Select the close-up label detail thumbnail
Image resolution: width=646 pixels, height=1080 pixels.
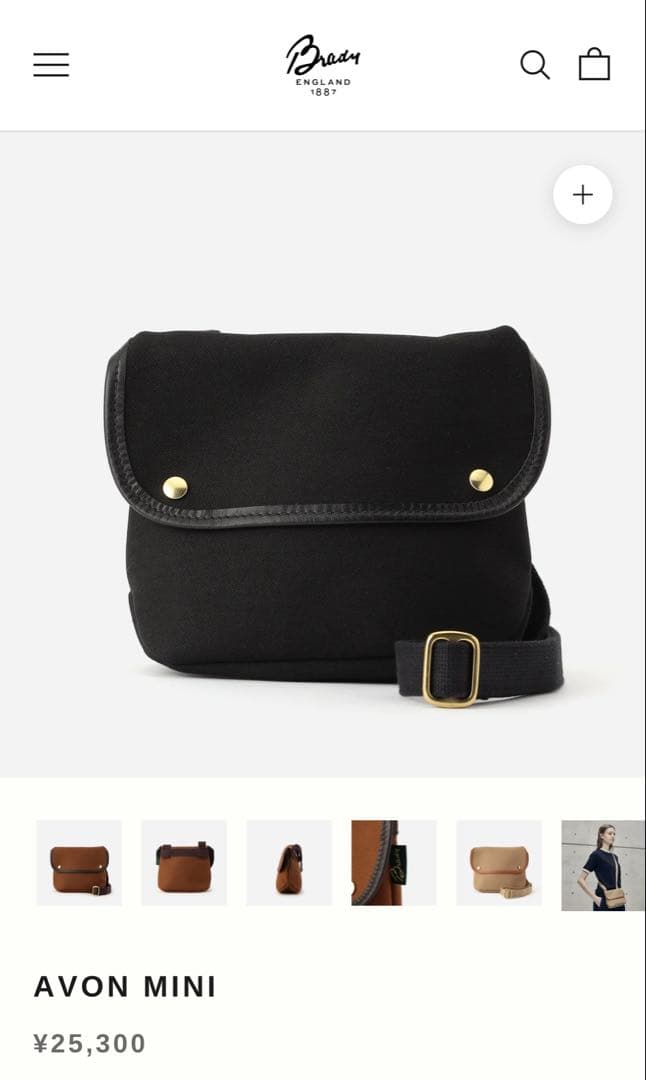(394, 863)
